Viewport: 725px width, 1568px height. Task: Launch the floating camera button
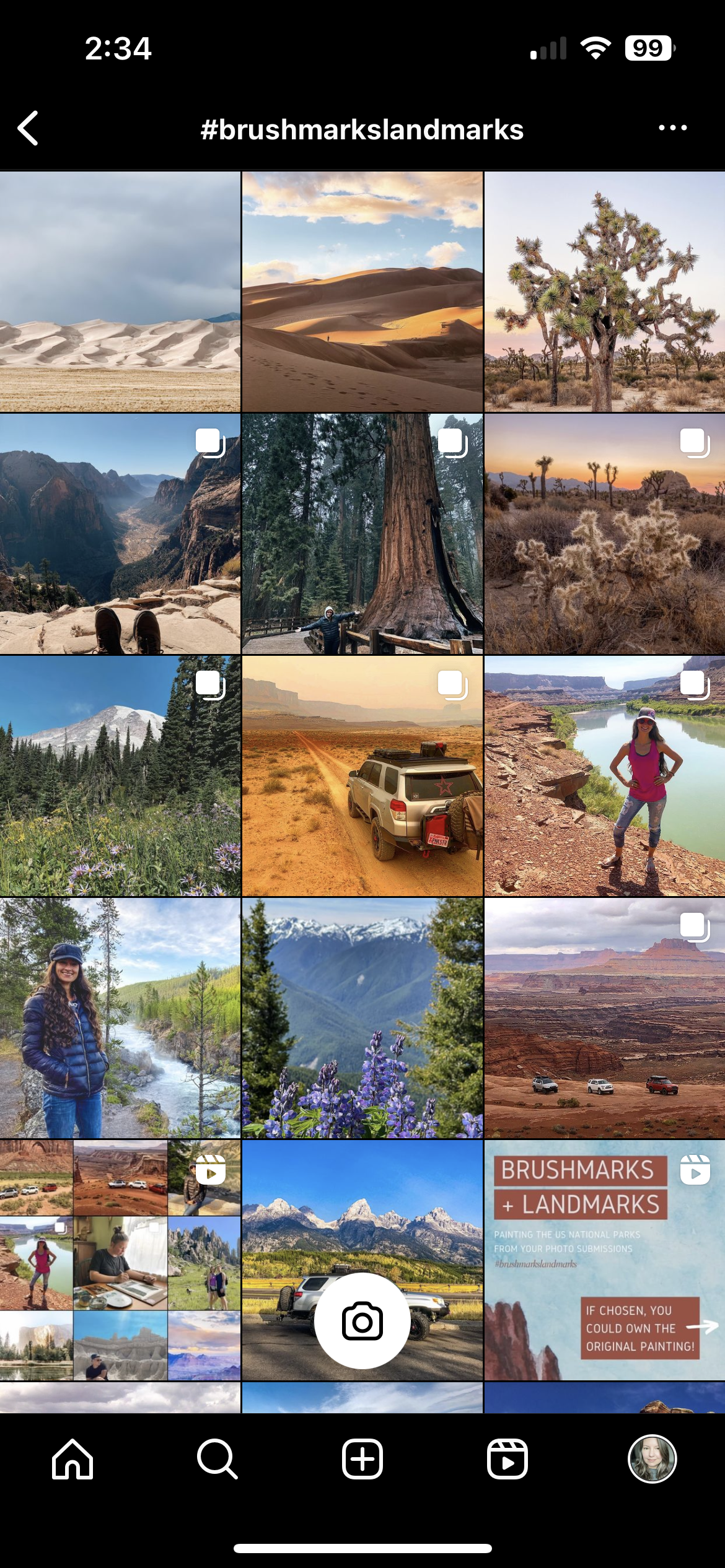click(x=362, y=1321)
